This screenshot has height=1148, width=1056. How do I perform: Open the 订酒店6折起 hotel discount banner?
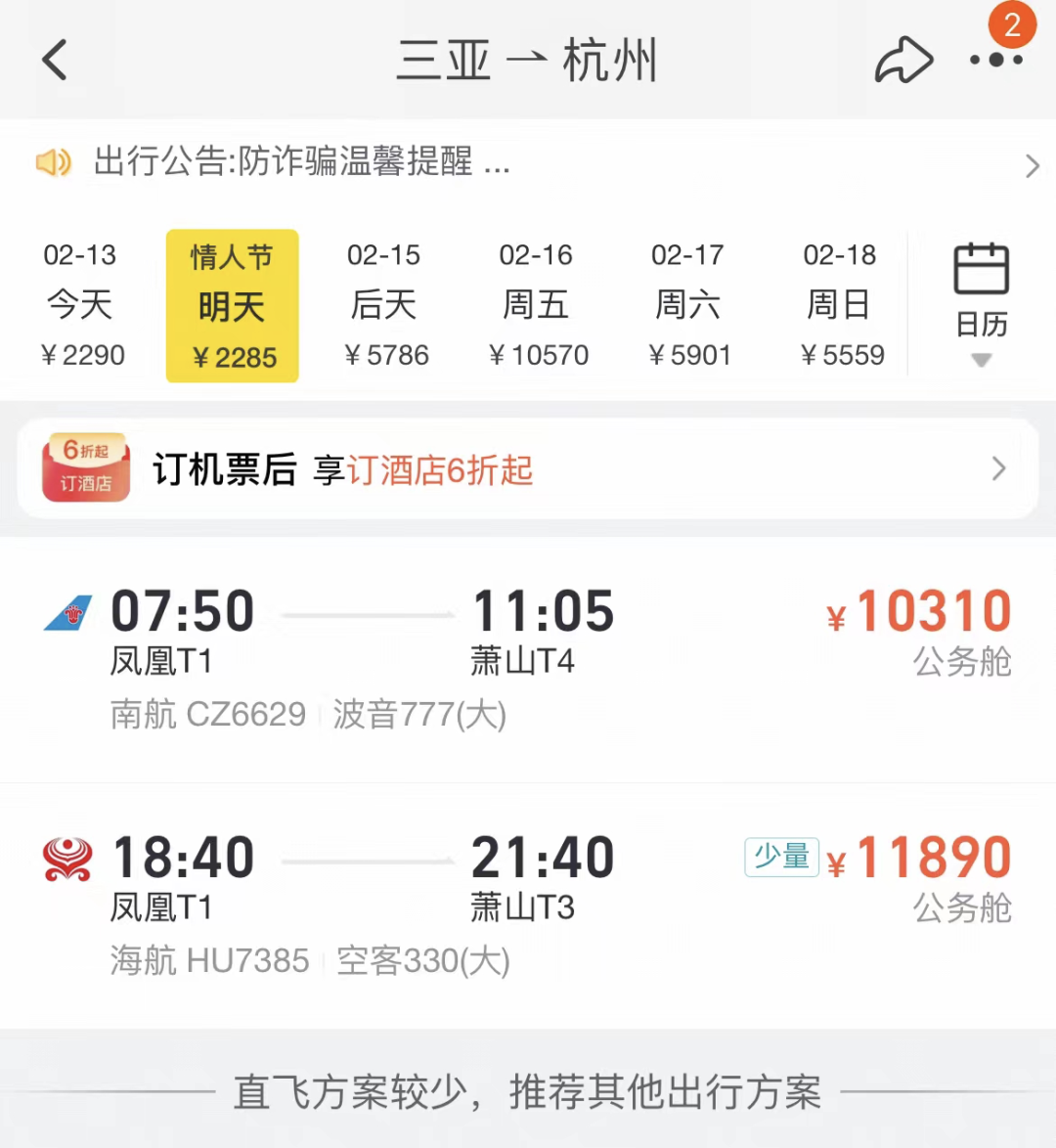pos(528,469)
